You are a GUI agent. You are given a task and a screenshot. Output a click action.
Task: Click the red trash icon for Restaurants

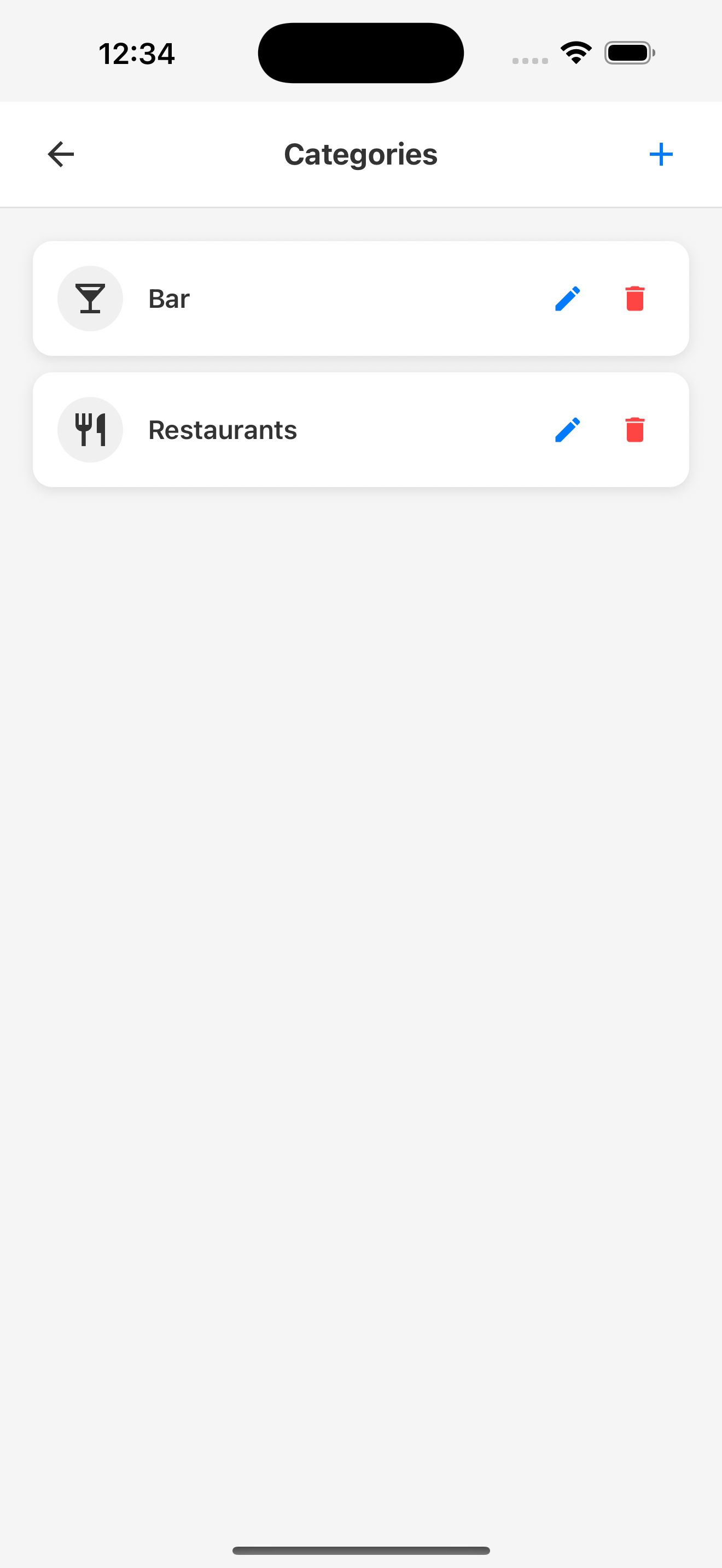pos(634,429)
